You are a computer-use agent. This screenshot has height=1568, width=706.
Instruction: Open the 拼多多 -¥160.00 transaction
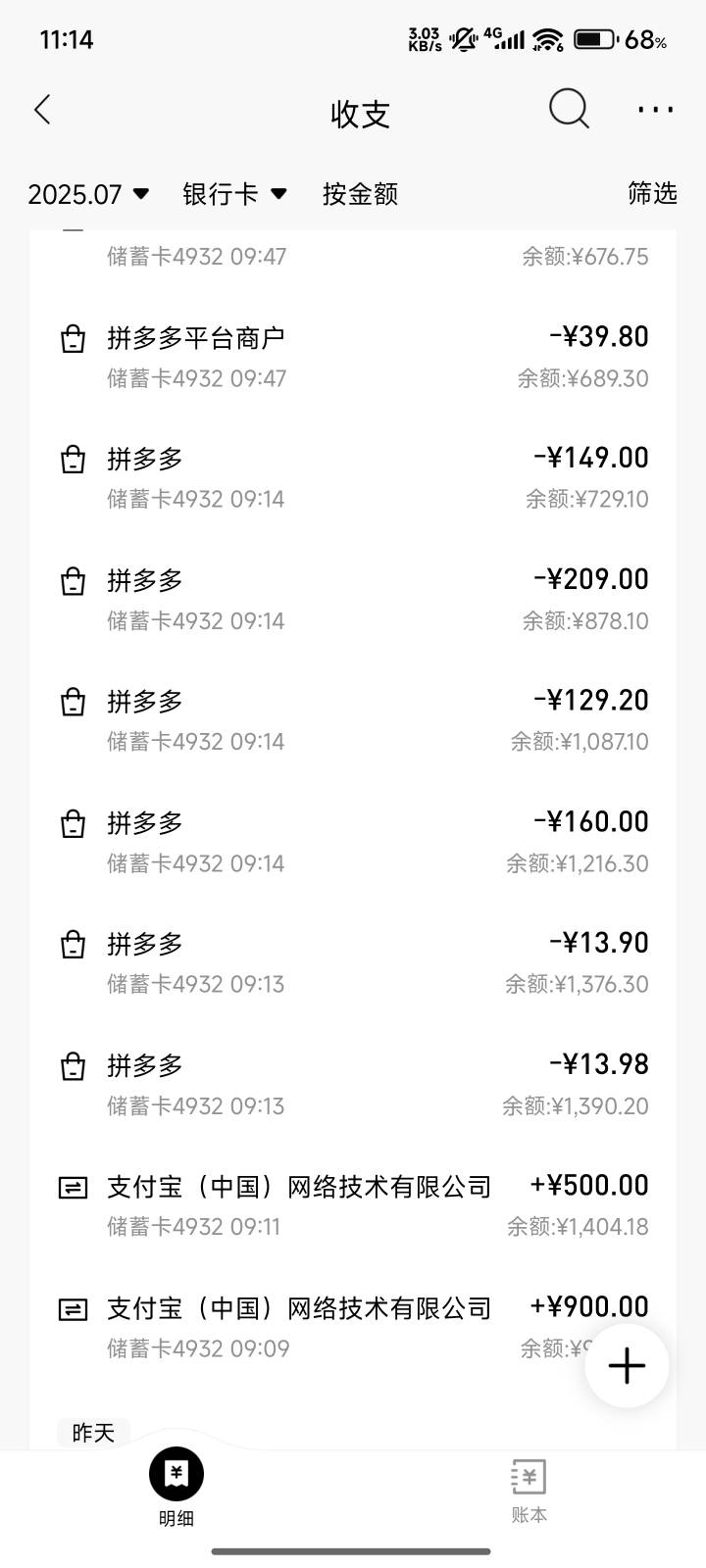[353, 843]
